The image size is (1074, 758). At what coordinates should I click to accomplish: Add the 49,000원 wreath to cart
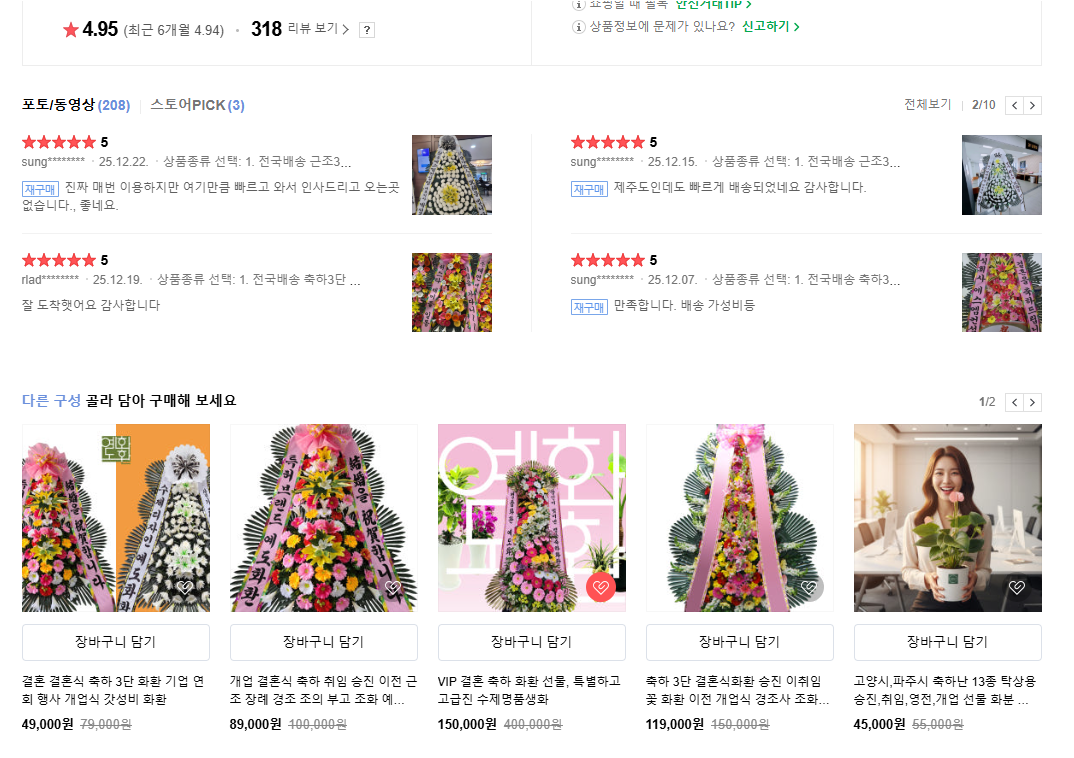(116, 642)
